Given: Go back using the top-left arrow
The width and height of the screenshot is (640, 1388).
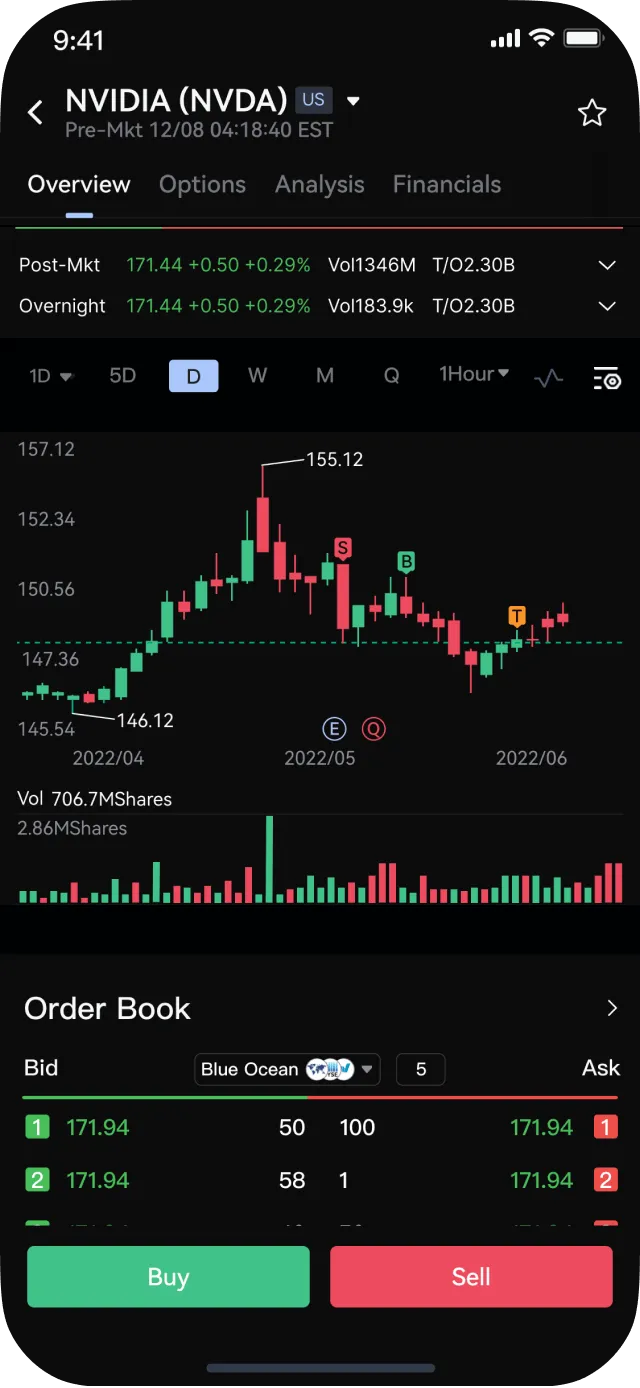Looking at the screenshot, I should tap(36, 112).
